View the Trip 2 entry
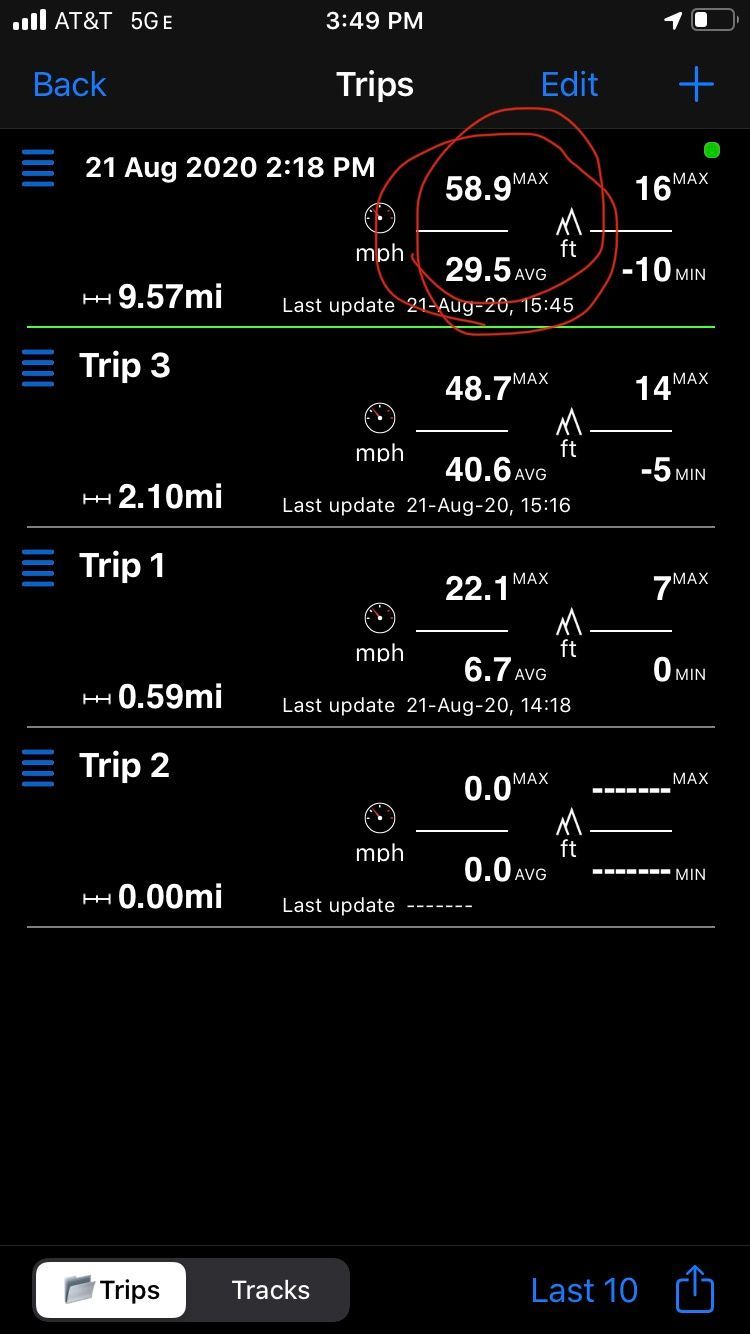This screenshot has height=1334, width=750. (125, 766)
